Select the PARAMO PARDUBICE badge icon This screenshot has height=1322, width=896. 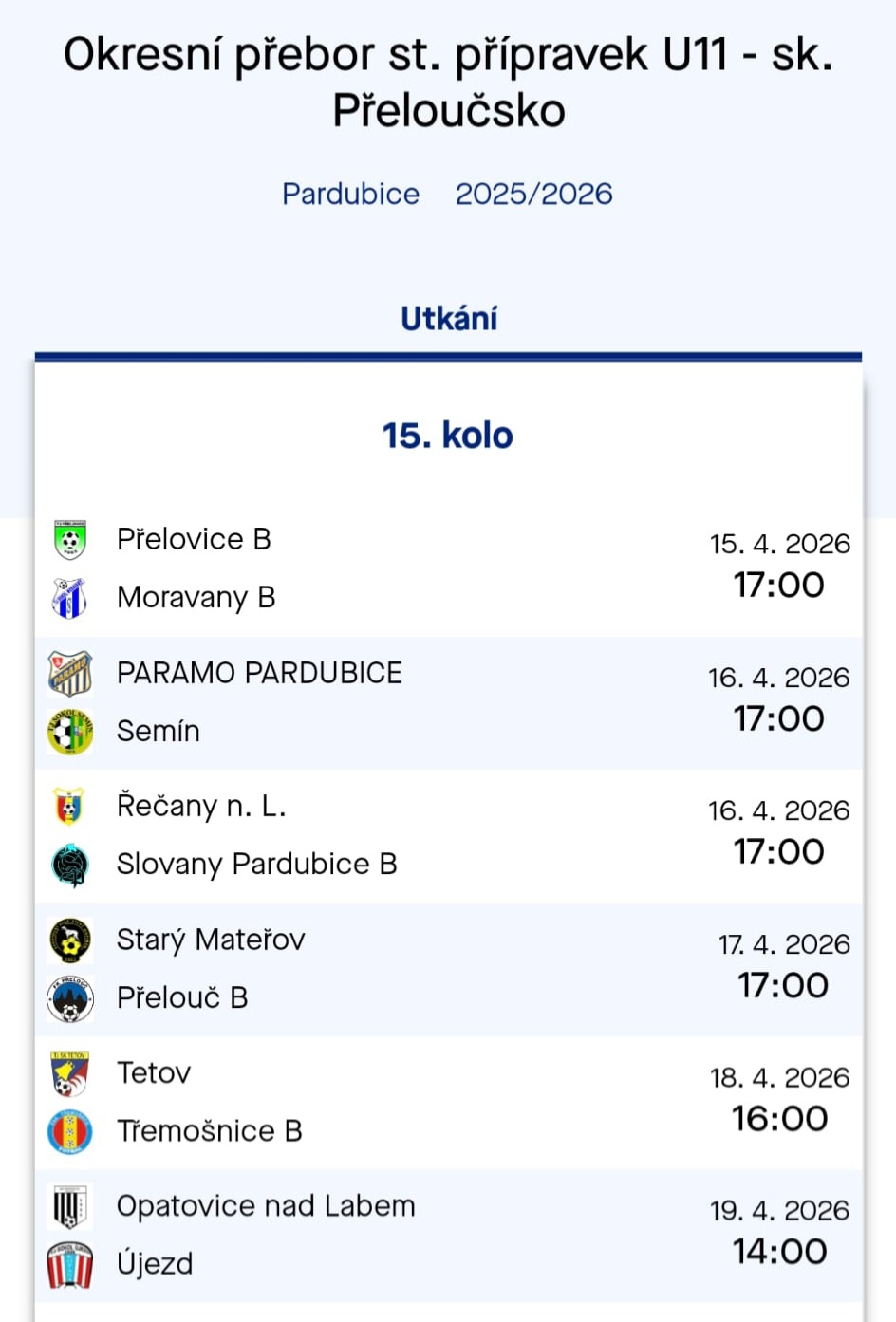pos(69,673)
